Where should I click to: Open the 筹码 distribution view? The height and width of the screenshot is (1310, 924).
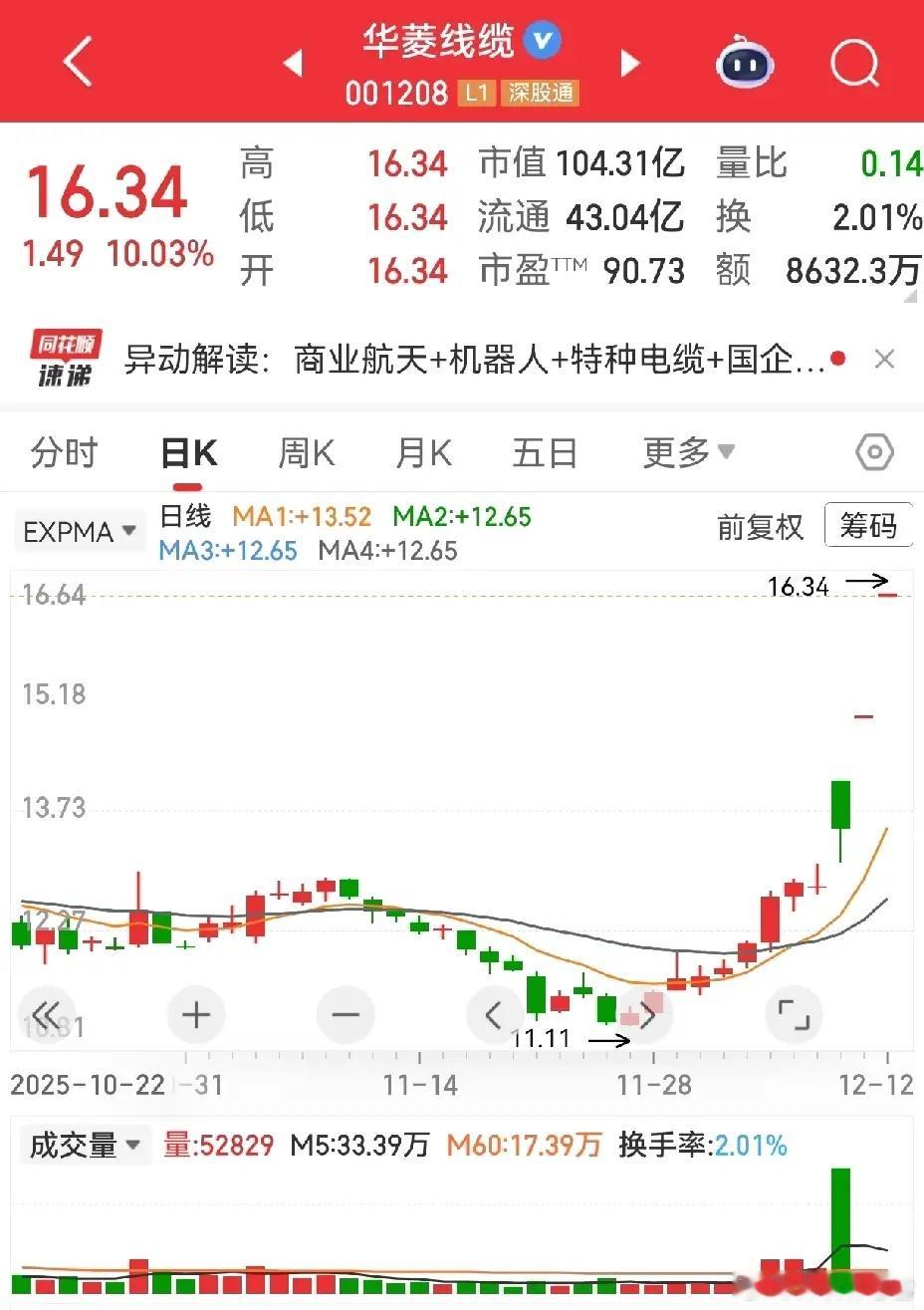click(867, 525)
